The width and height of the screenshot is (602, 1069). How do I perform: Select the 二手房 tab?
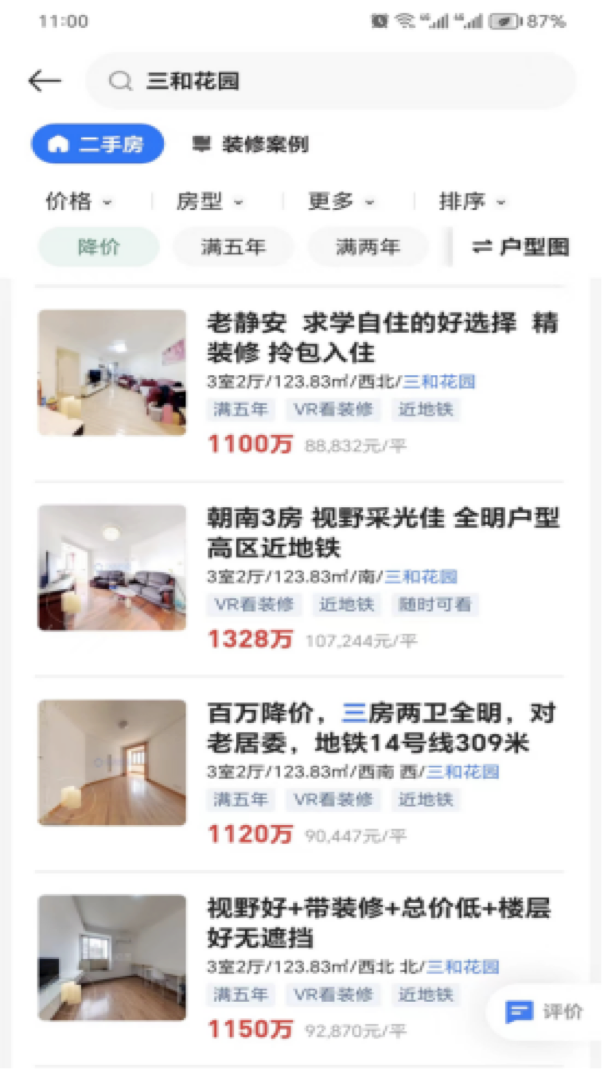[x=96, y=144]
